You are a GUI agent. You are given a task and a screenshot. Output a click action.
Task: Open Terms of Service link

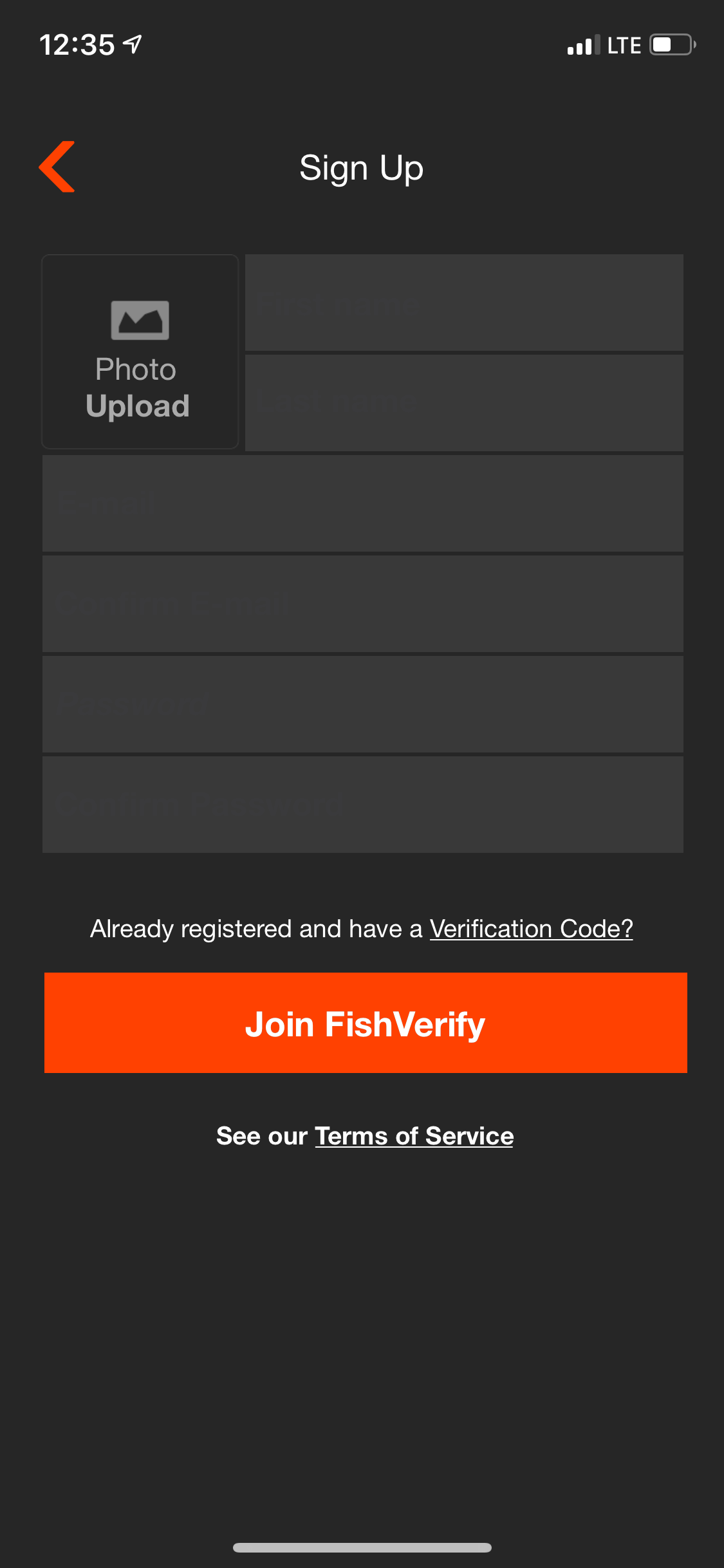click(x=414, y=1136)
